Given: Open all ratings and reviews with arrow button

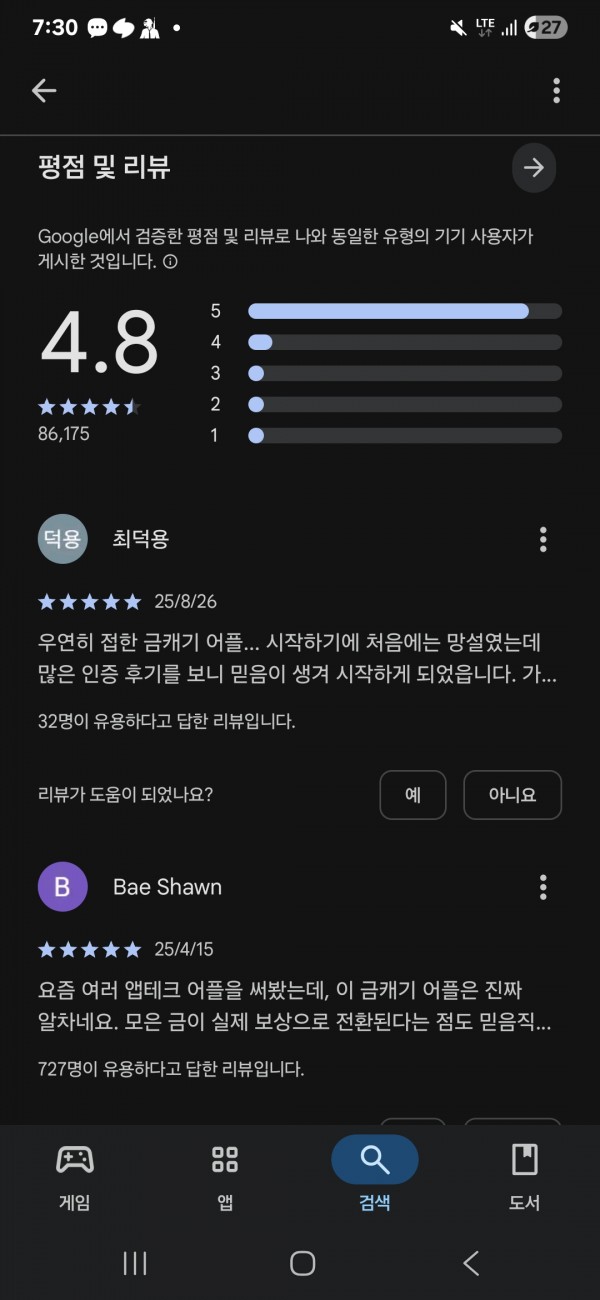Looking at the screenshot, I should pos(534,168).
